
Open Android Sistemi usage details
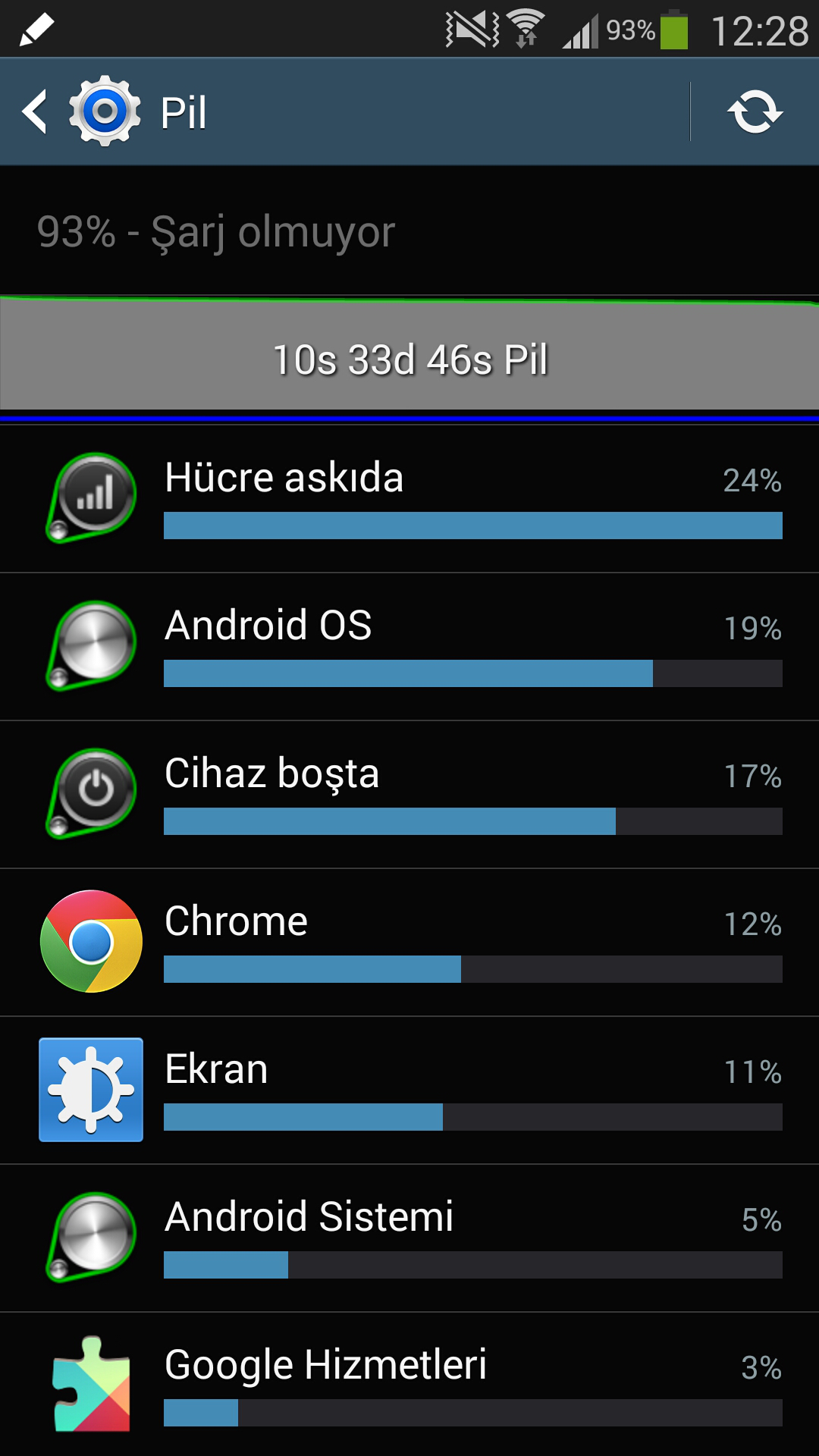coord(409,1238)
